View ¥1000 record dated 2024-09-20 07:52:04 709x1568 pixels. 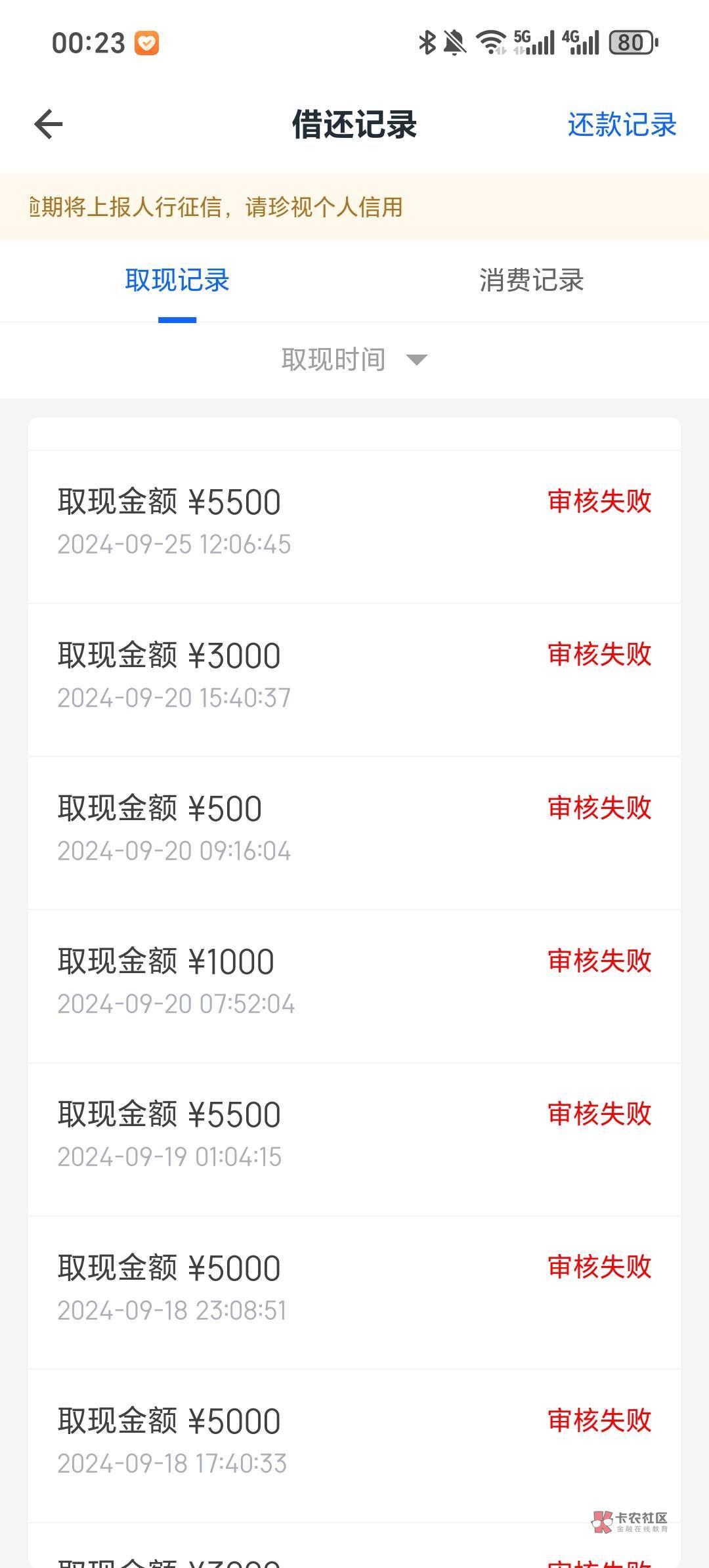(x=354, y=983)
